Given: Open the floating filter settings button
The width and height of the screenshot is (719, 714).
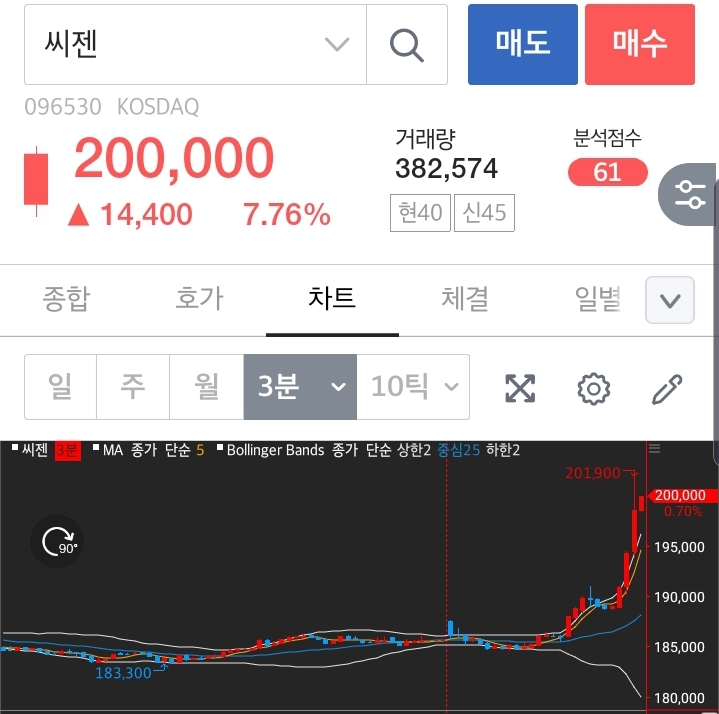Looking at the screenshot, I should pos(690,194).
